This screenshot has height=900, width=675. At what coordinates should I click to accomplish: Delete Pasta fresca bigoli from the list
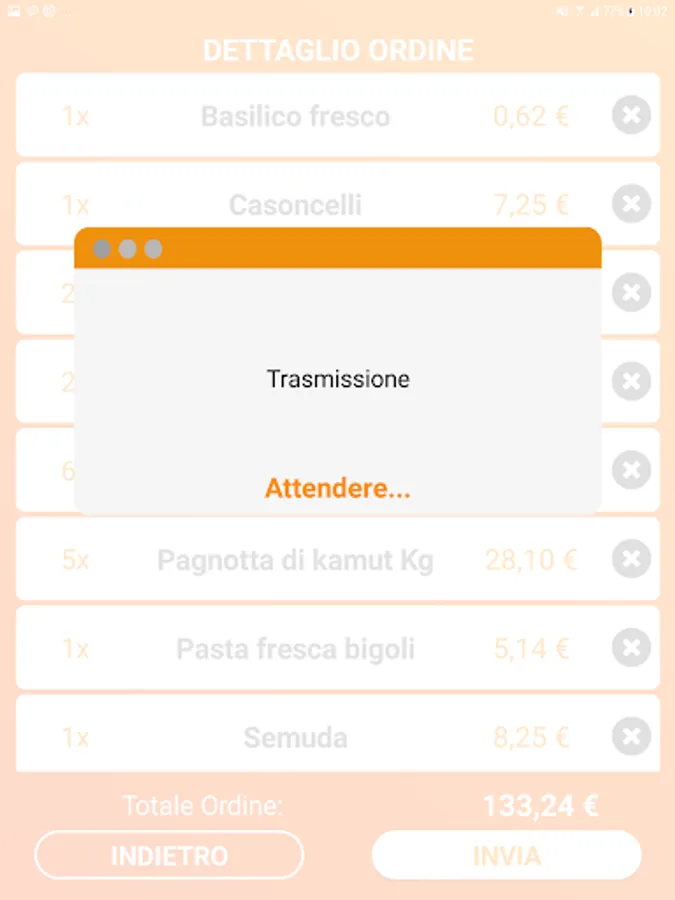(631, 648)
